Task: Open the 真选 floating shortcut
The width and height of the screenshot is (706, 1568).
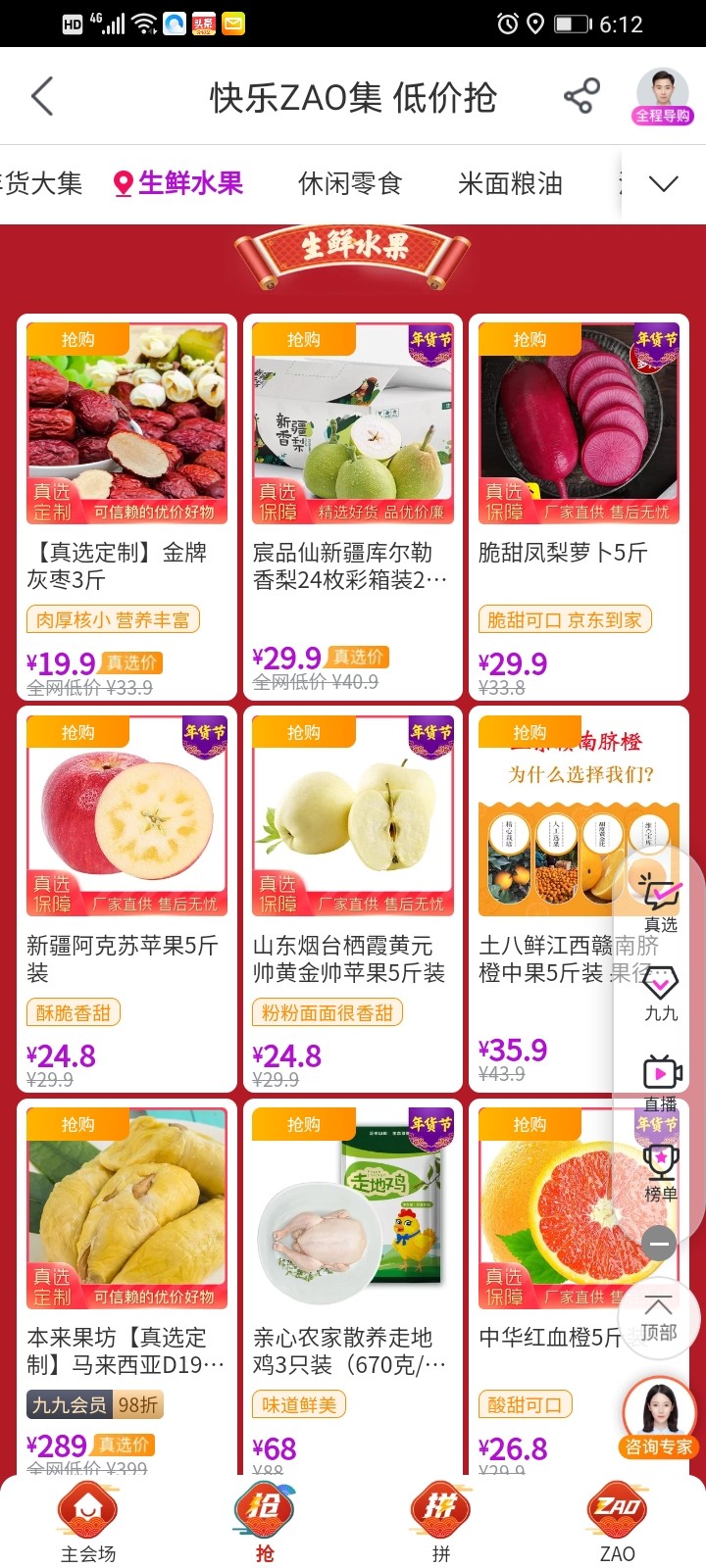Action: click(x=661, y=902)
